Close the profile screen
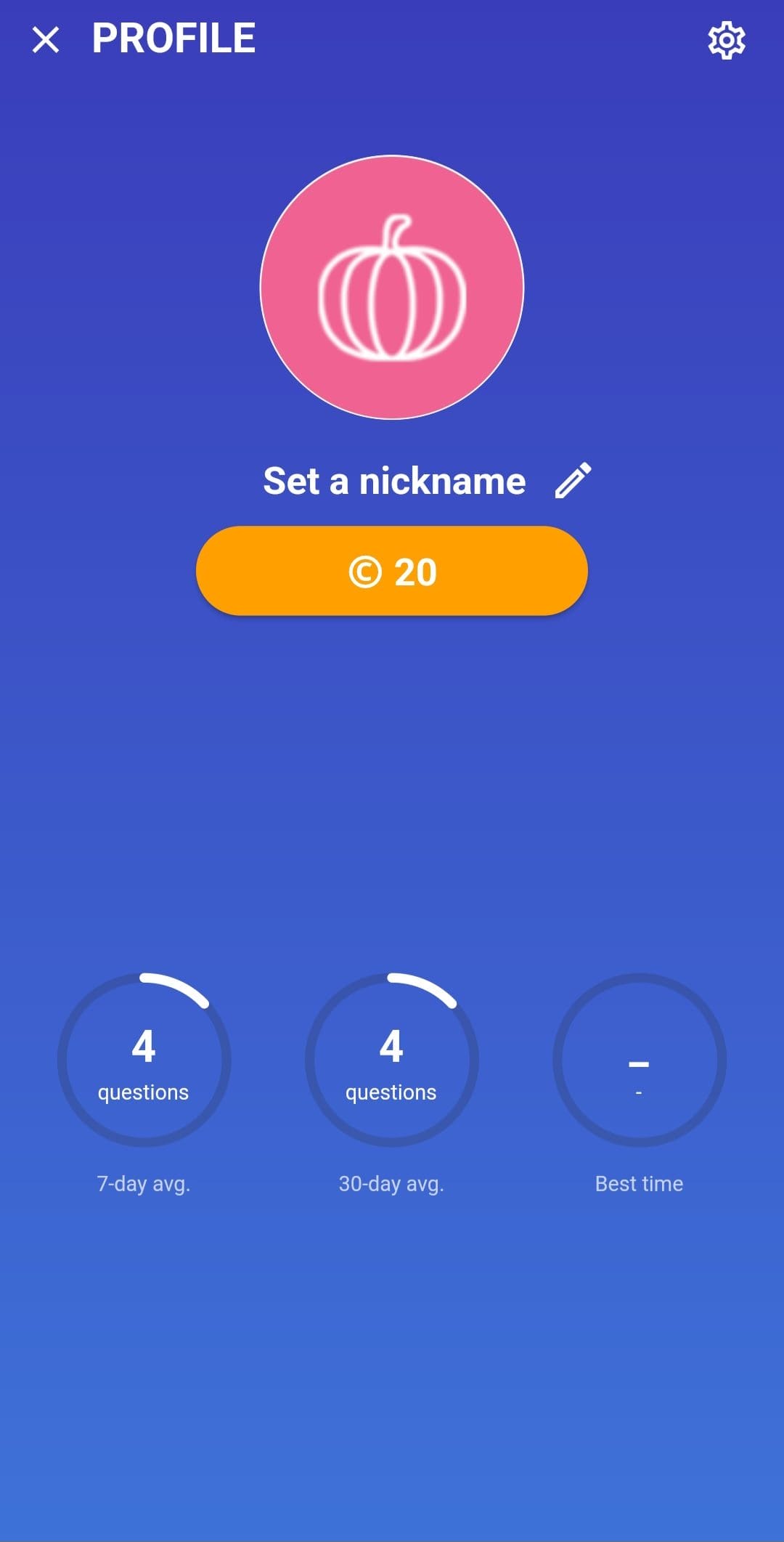Viewport: 784px width, 1542px height. pos(46,40)
